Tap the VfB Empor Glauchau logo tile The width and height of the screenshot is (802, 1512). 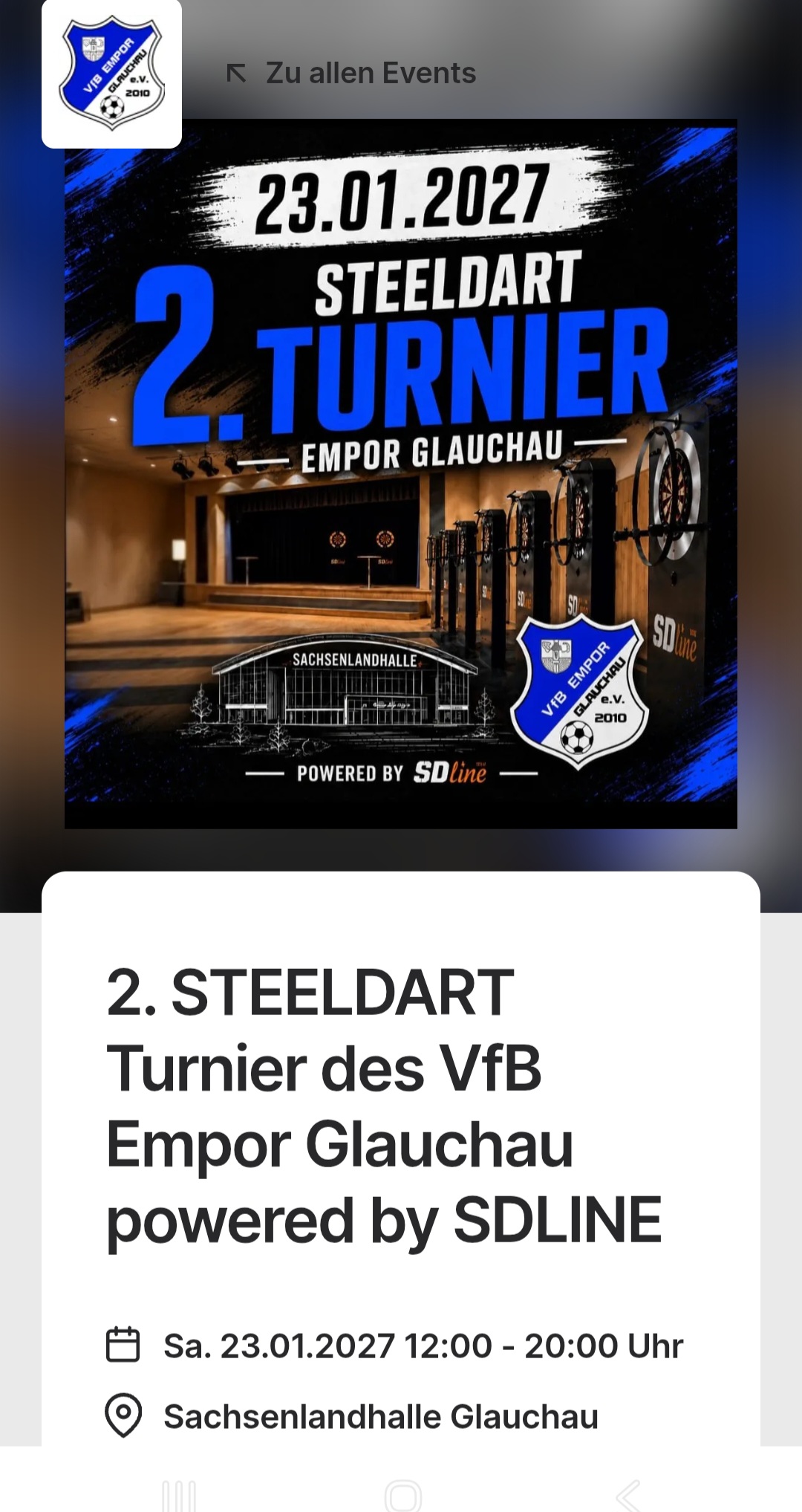tap(111, 74)
